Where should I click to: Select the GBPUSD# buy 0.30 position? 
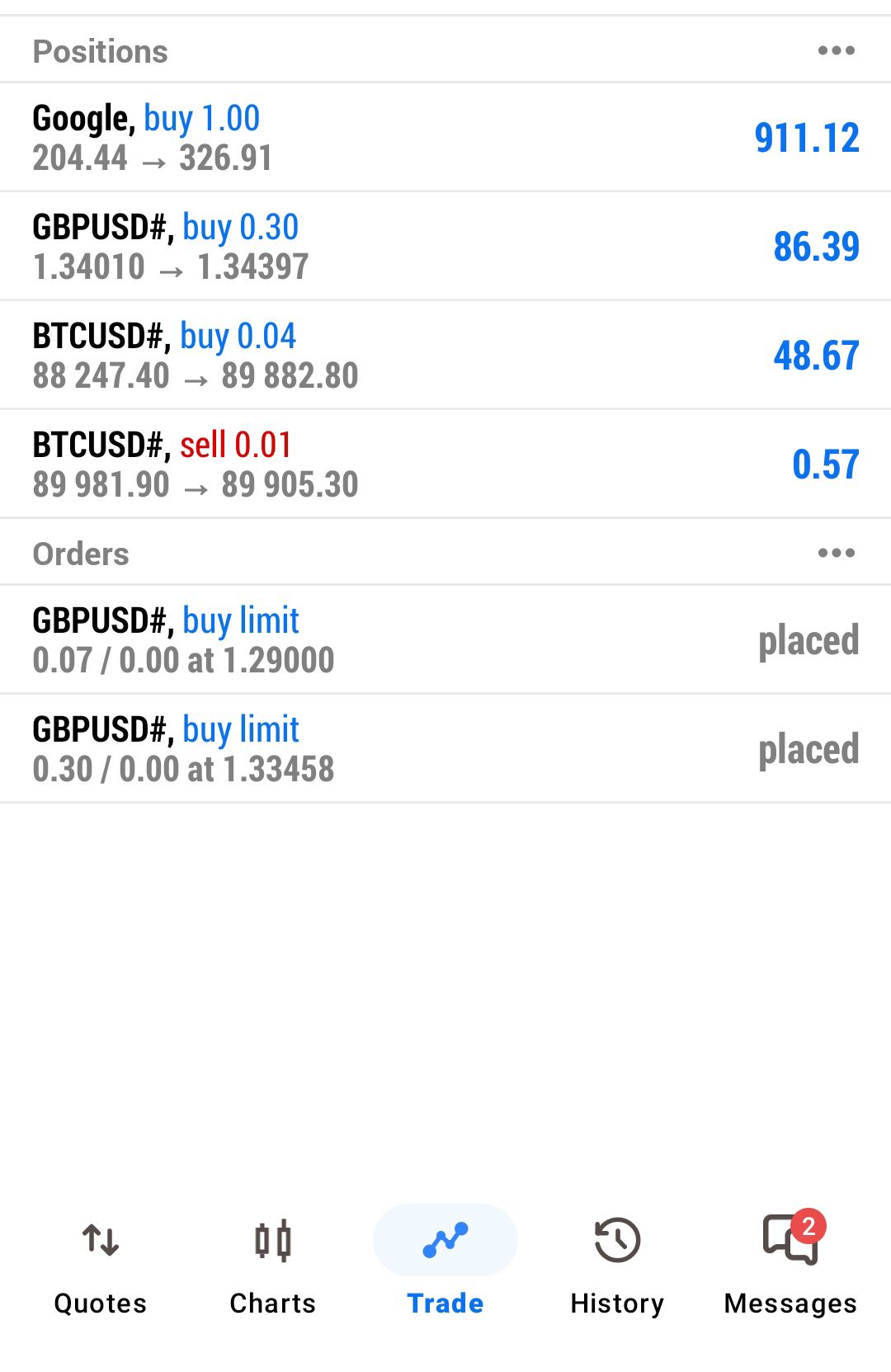click(445, 247)
